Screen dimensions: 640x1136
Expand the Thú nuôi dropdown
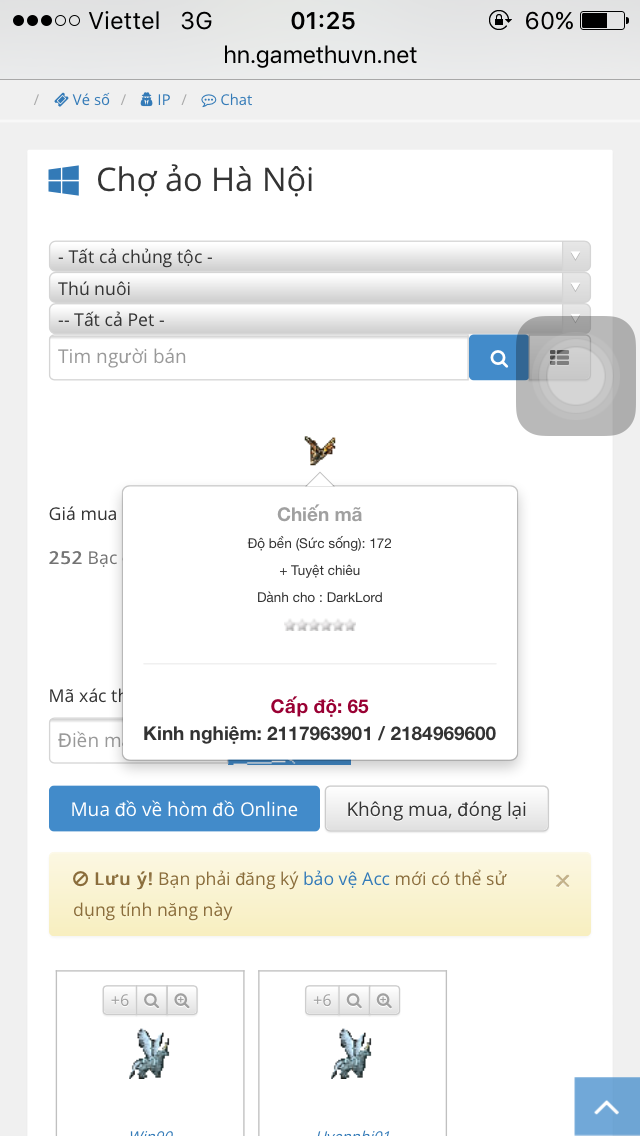(320, 288)
